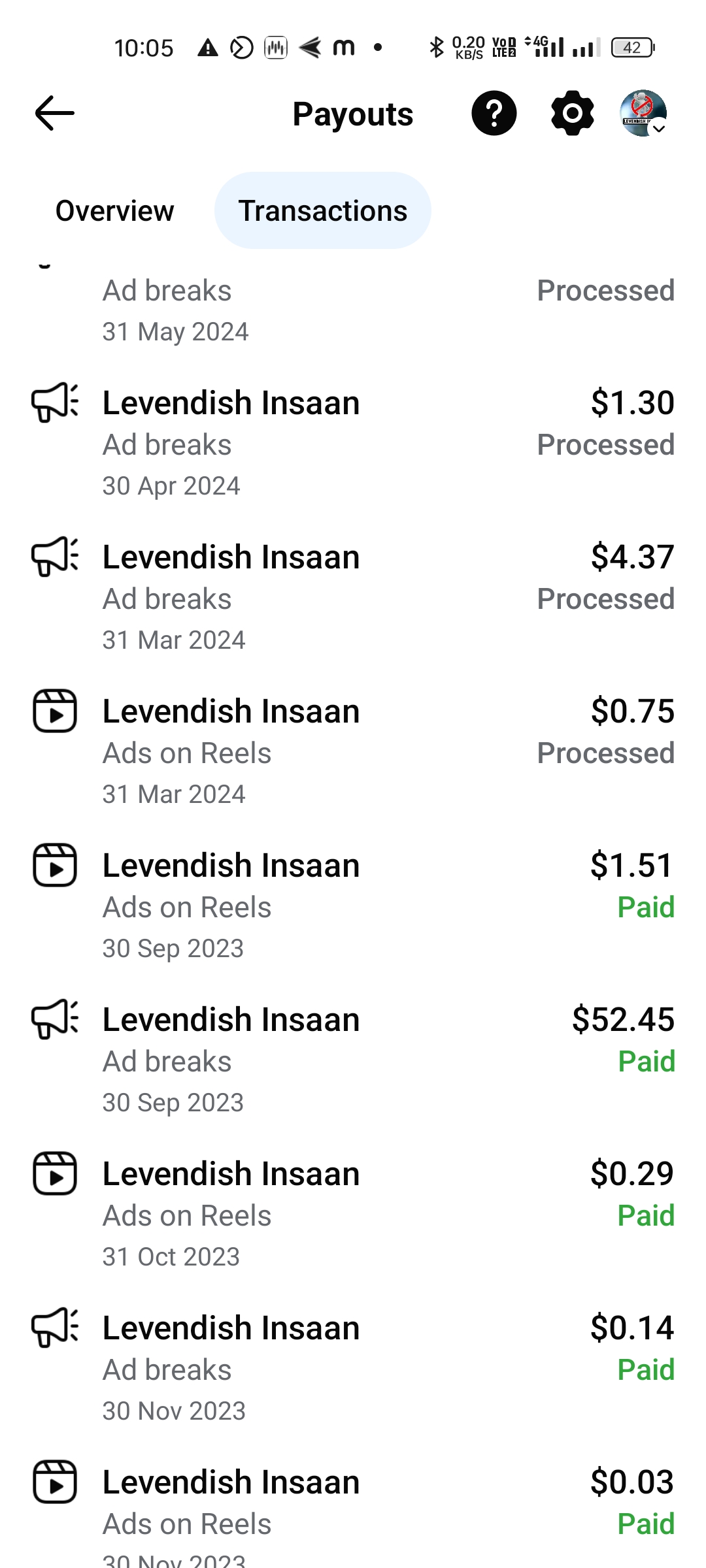Go back from the Payouts screen

coord(55,113)
